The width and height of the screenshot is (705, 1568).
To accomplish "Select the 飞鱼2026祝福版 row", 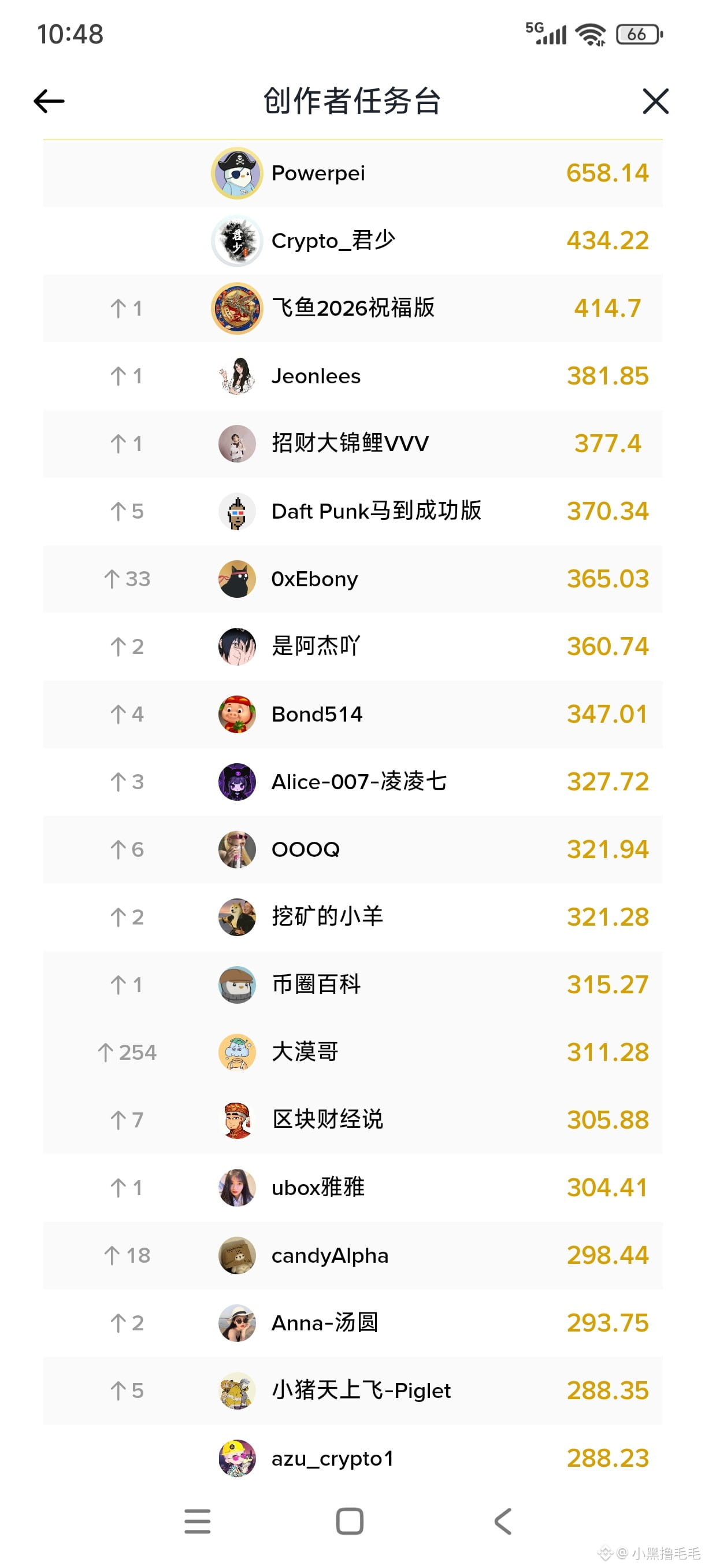I will pos(352,309).
